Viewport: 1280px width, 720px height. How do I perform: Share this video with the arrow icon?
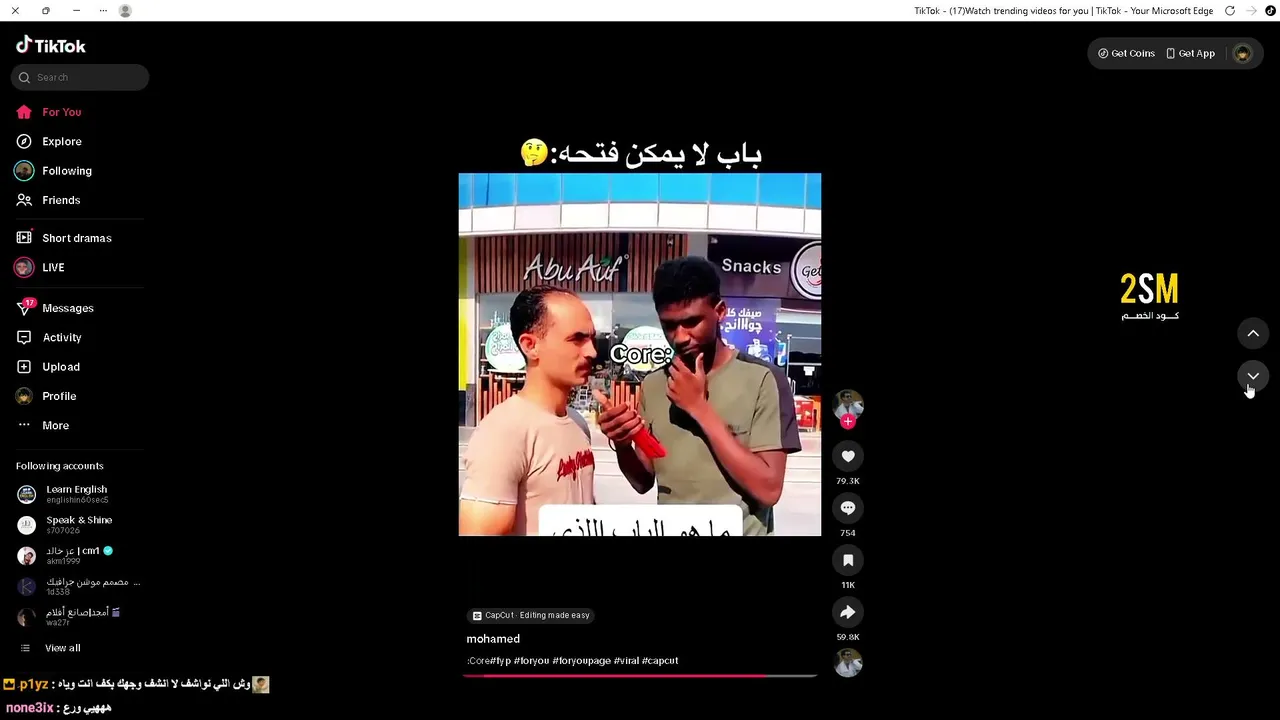click(848, 612)
